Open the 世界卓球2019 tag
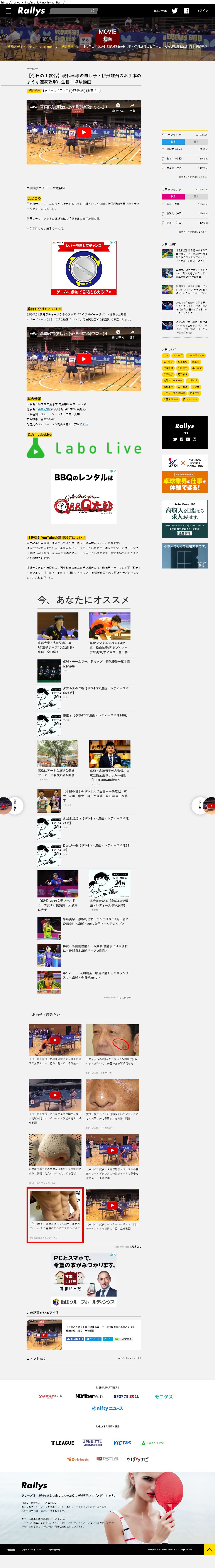This screenshot has height=1568, width=215. (x=171, y=399)
